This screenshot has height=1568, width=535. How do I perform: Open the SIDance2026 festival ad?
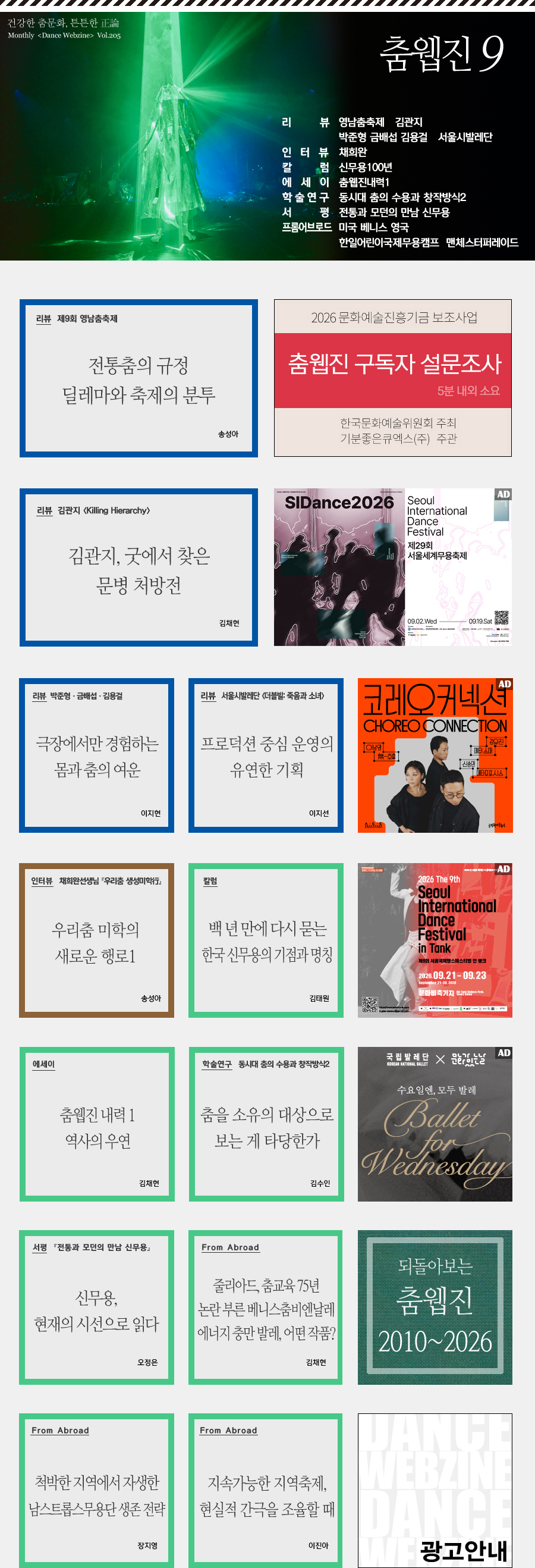(x=393, y=567)
